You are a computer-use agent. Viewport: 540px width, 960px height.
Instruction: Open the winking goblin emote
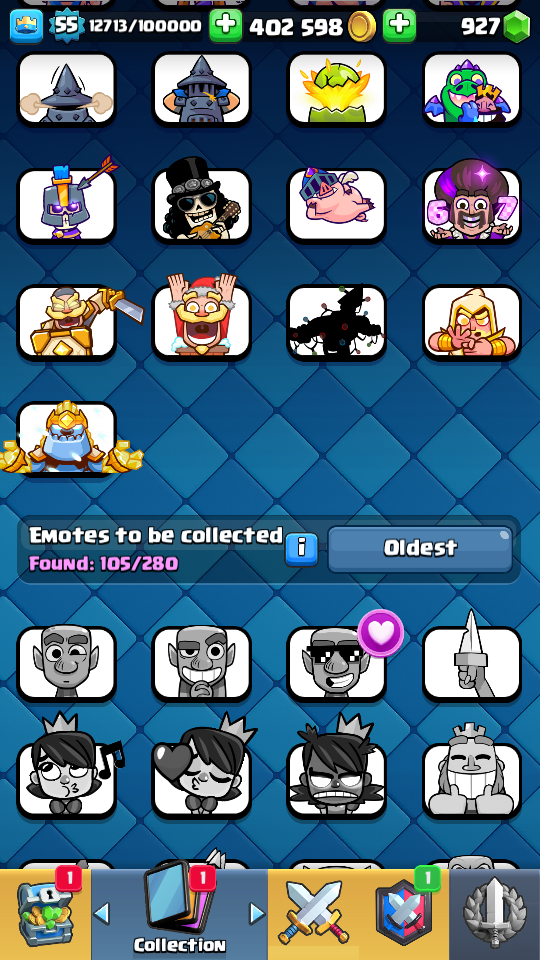coord(67,662)
